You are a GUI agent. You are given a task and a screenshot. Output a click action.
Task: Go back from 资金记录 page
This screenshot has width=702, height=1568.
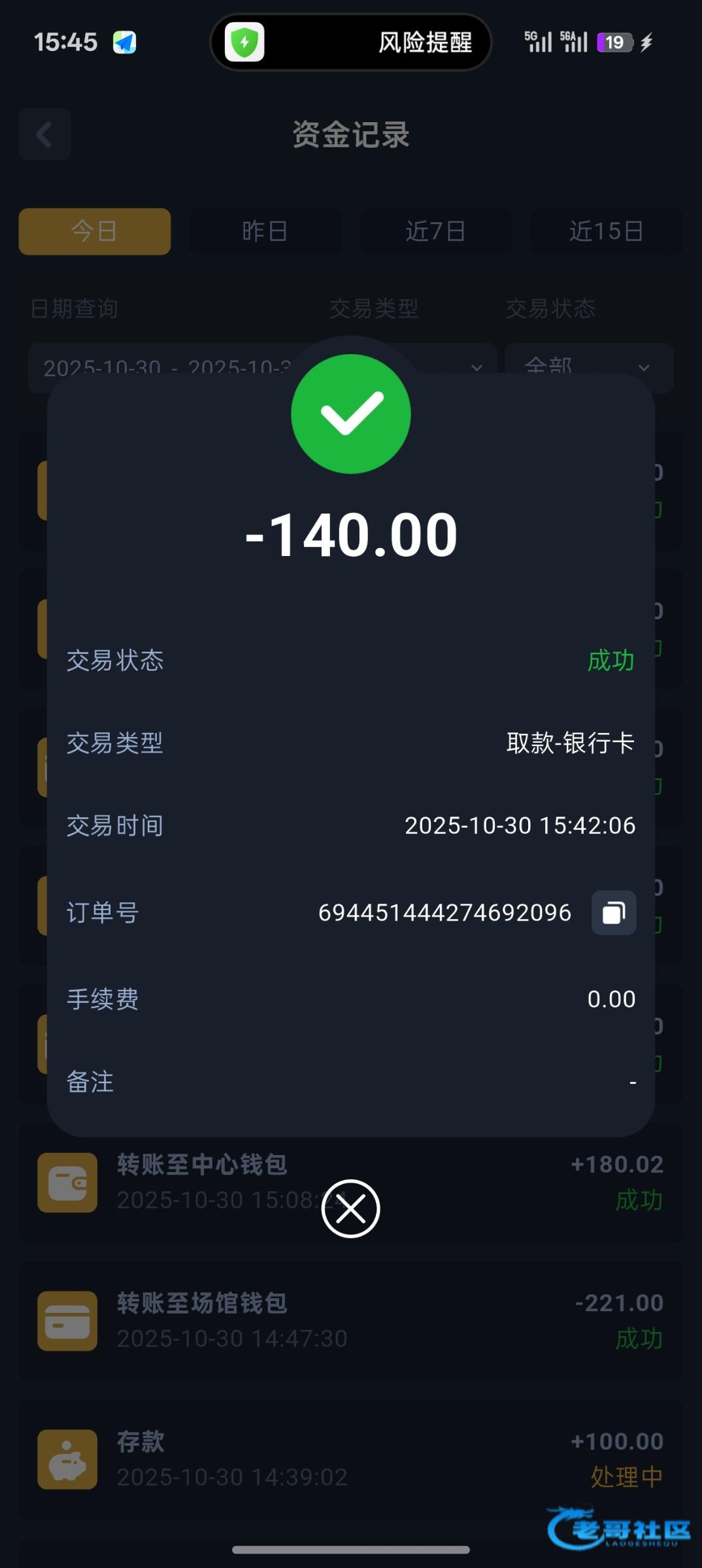coord(44,135)
